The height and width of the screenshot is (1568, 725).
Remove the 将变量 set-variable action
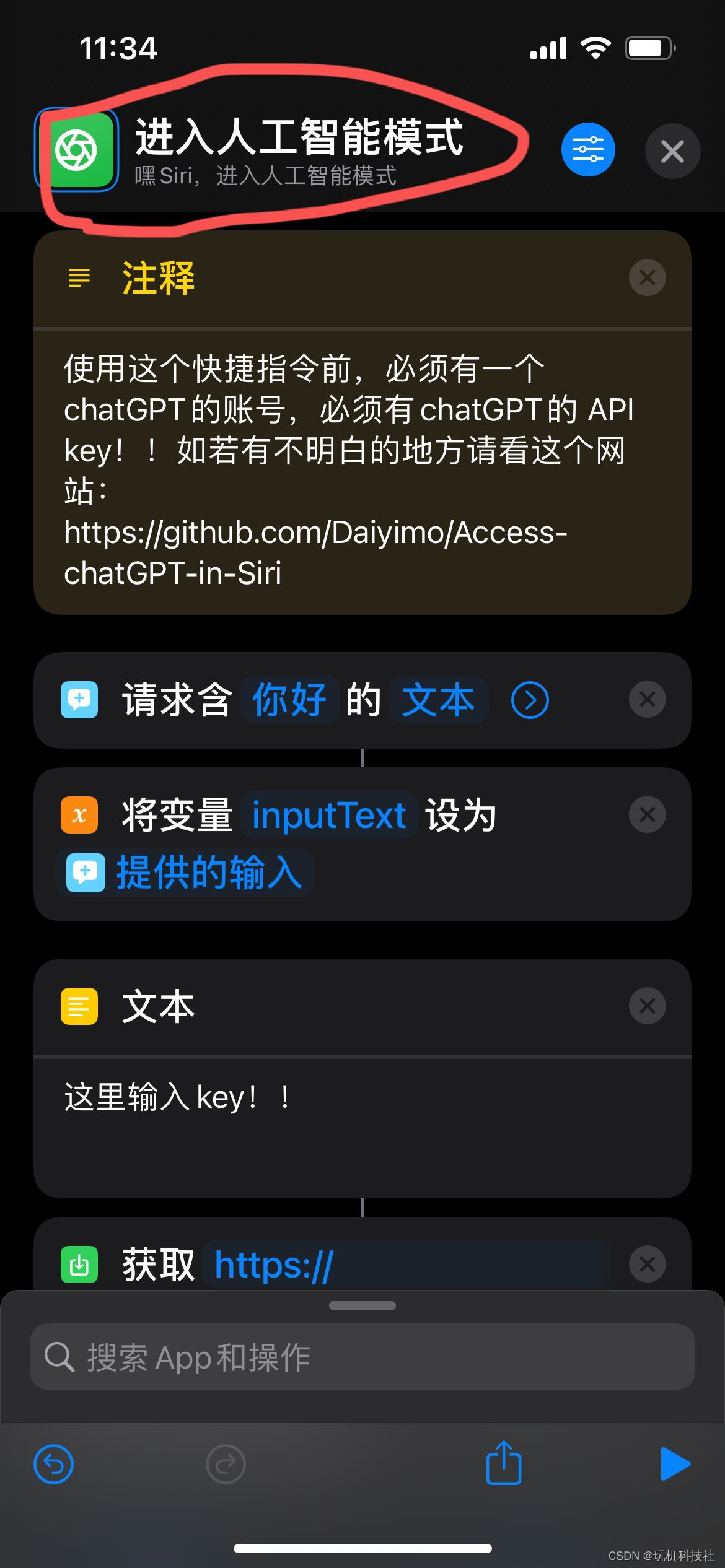[647, 815]
